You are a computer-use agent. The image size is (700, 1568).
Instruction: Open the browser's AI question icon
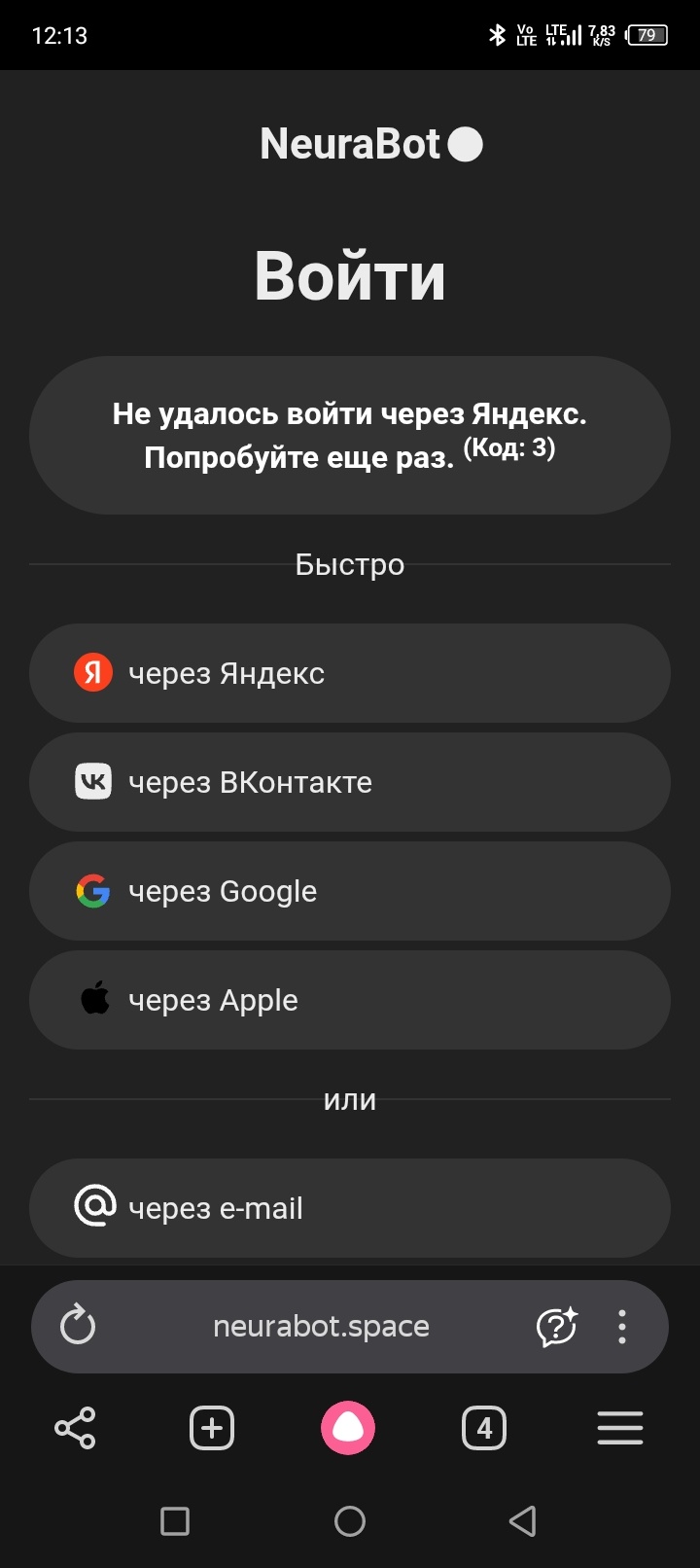[x=557, y=1326]
